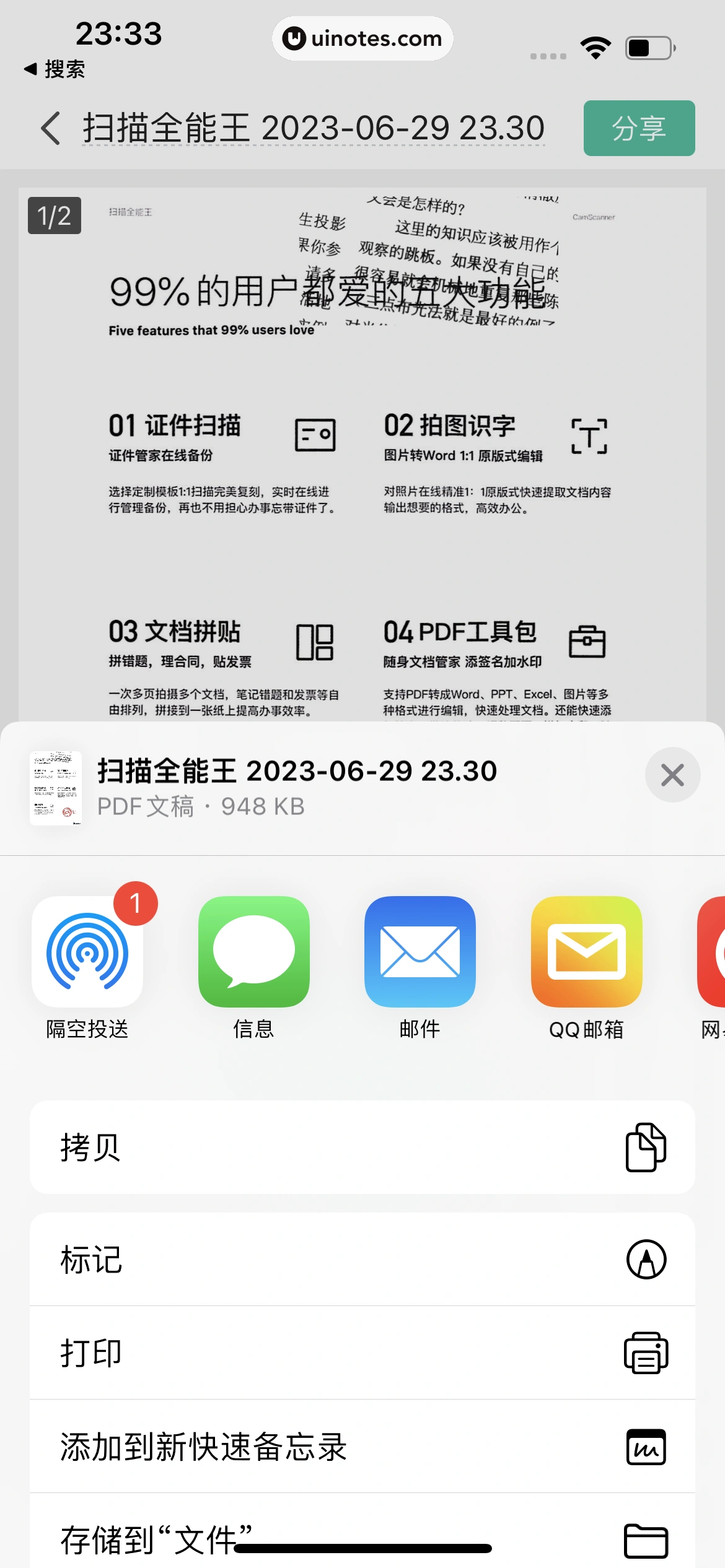Send the PDF via 隔空投送 (AirDrop)
725x1568 pixels.
click(87, 952)
